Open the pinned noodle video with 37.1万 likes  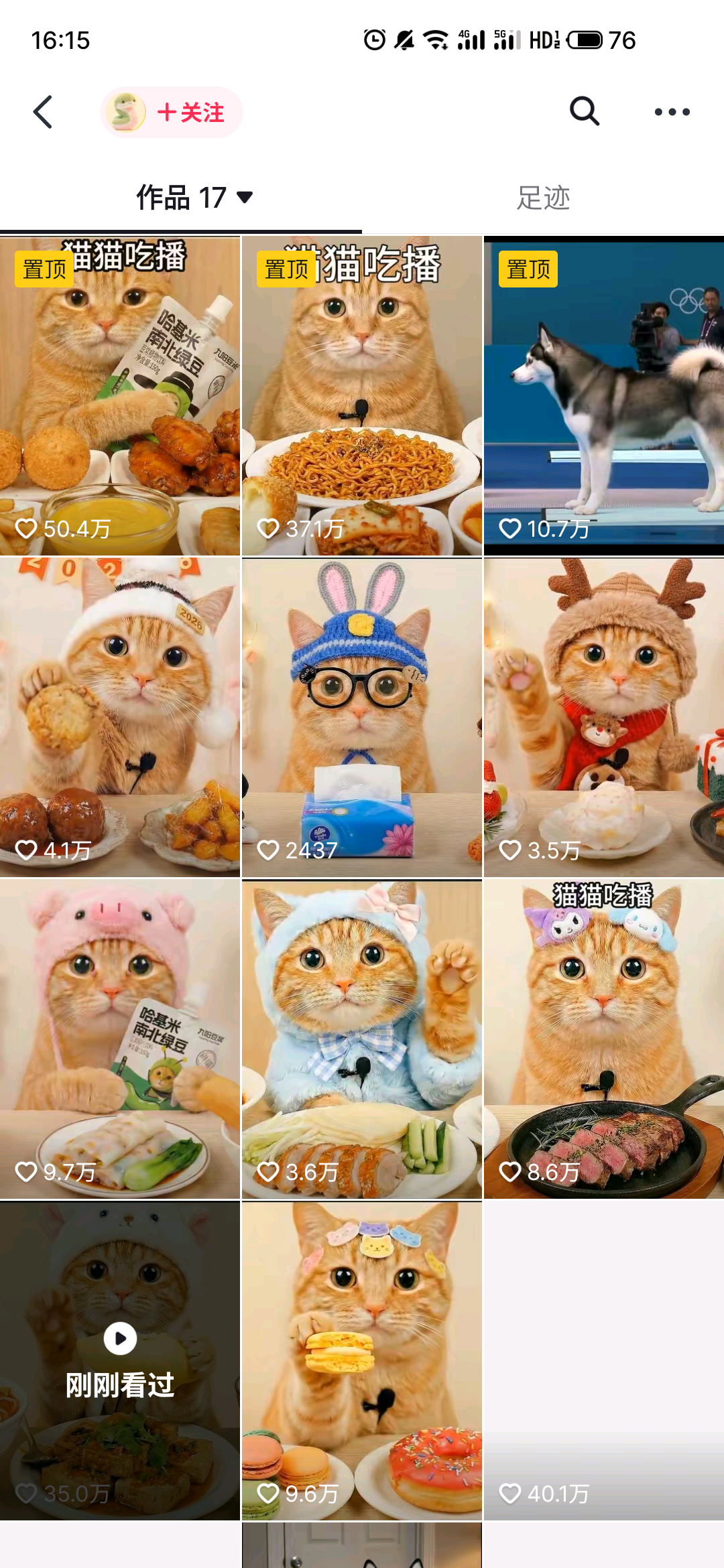coord(362,395)
